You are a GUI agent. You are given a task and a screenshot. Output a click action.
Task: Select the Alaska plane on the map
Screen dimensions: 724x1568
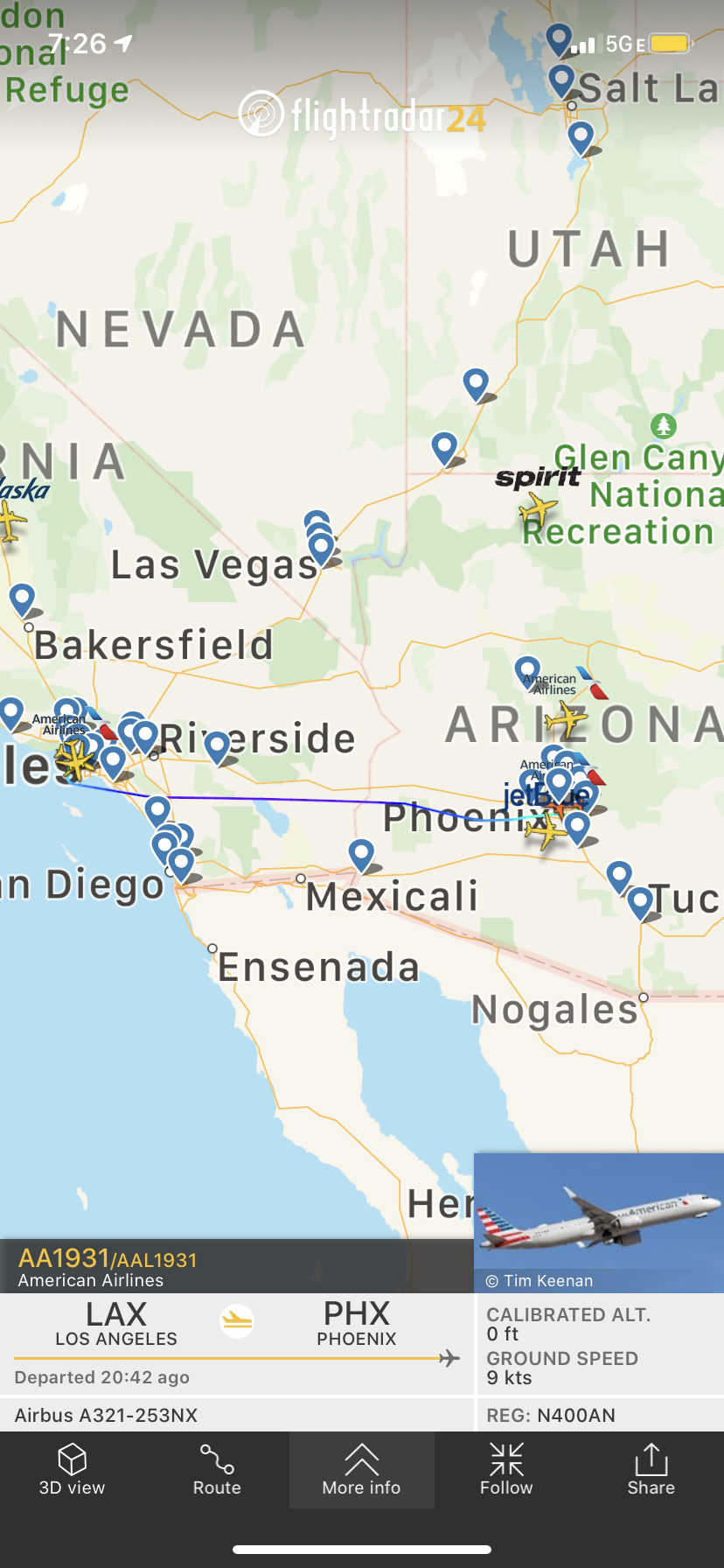(x=10, y=521)
